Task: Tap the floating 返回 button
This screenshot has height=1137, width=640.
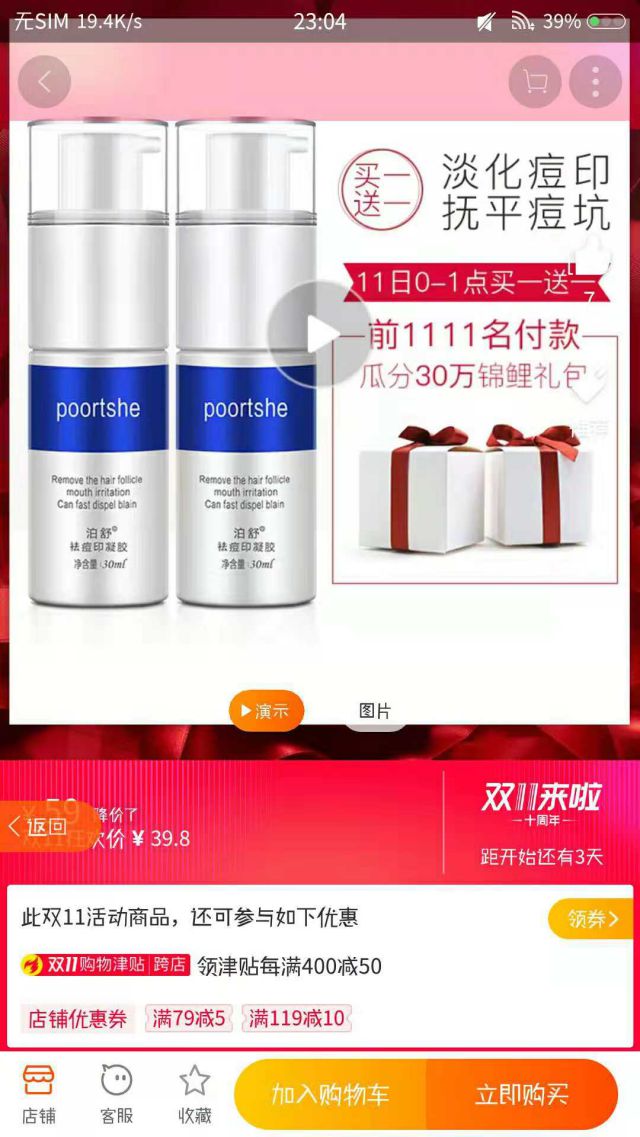Action: coord(40,826)
